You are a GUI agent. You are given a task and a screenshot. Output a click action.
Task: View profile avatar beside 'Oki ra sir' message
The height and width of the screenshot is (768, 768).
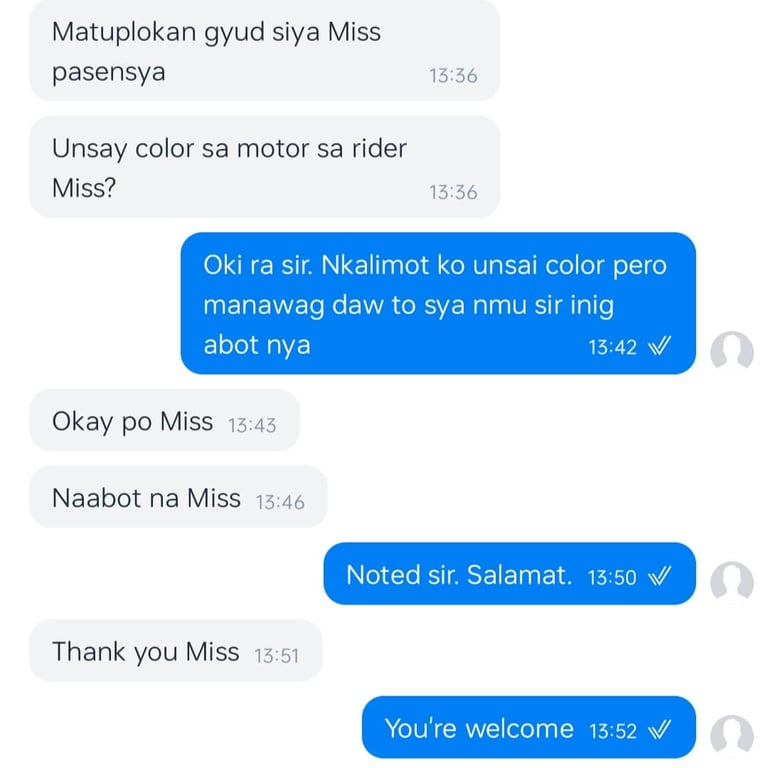click(x=731, y=351)
